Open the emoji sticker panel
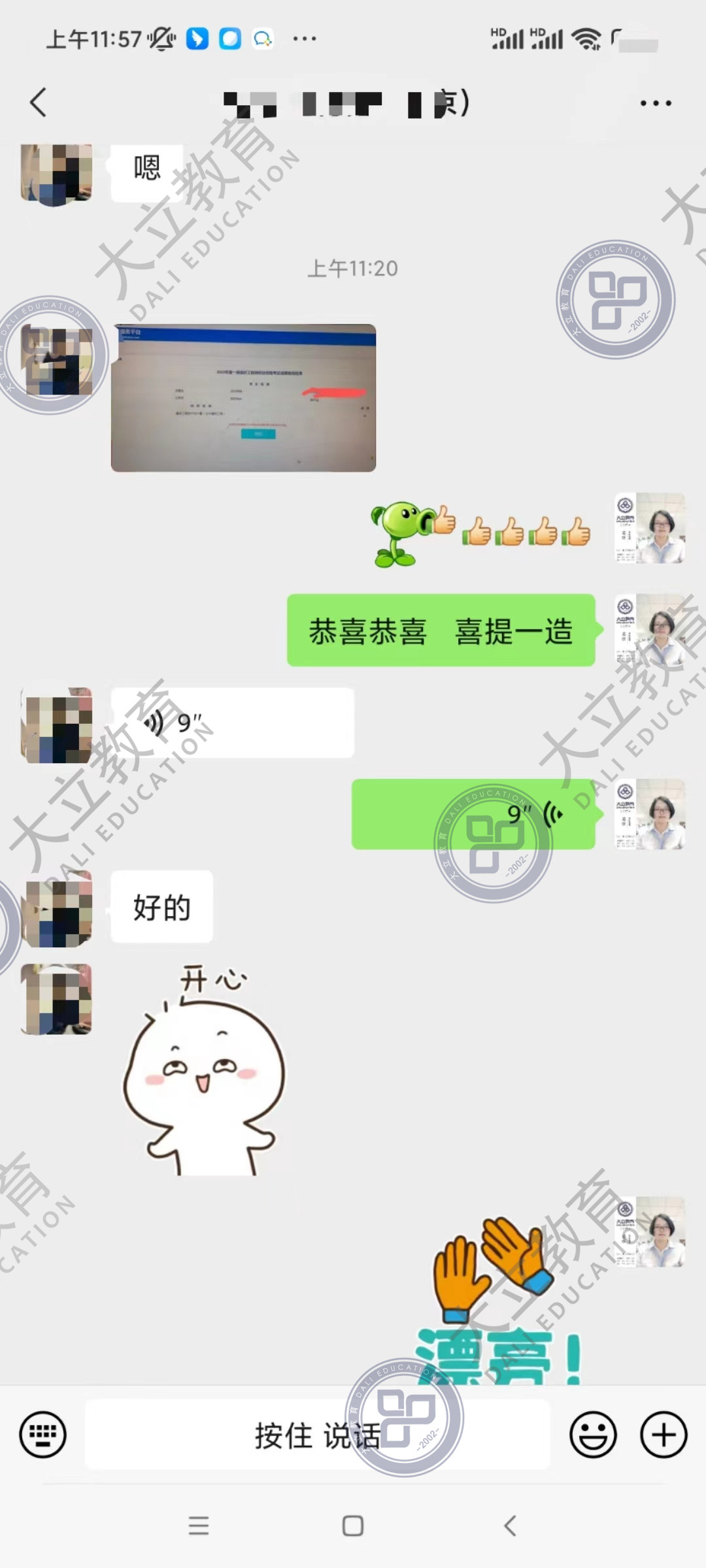 tap(593, 1435)
